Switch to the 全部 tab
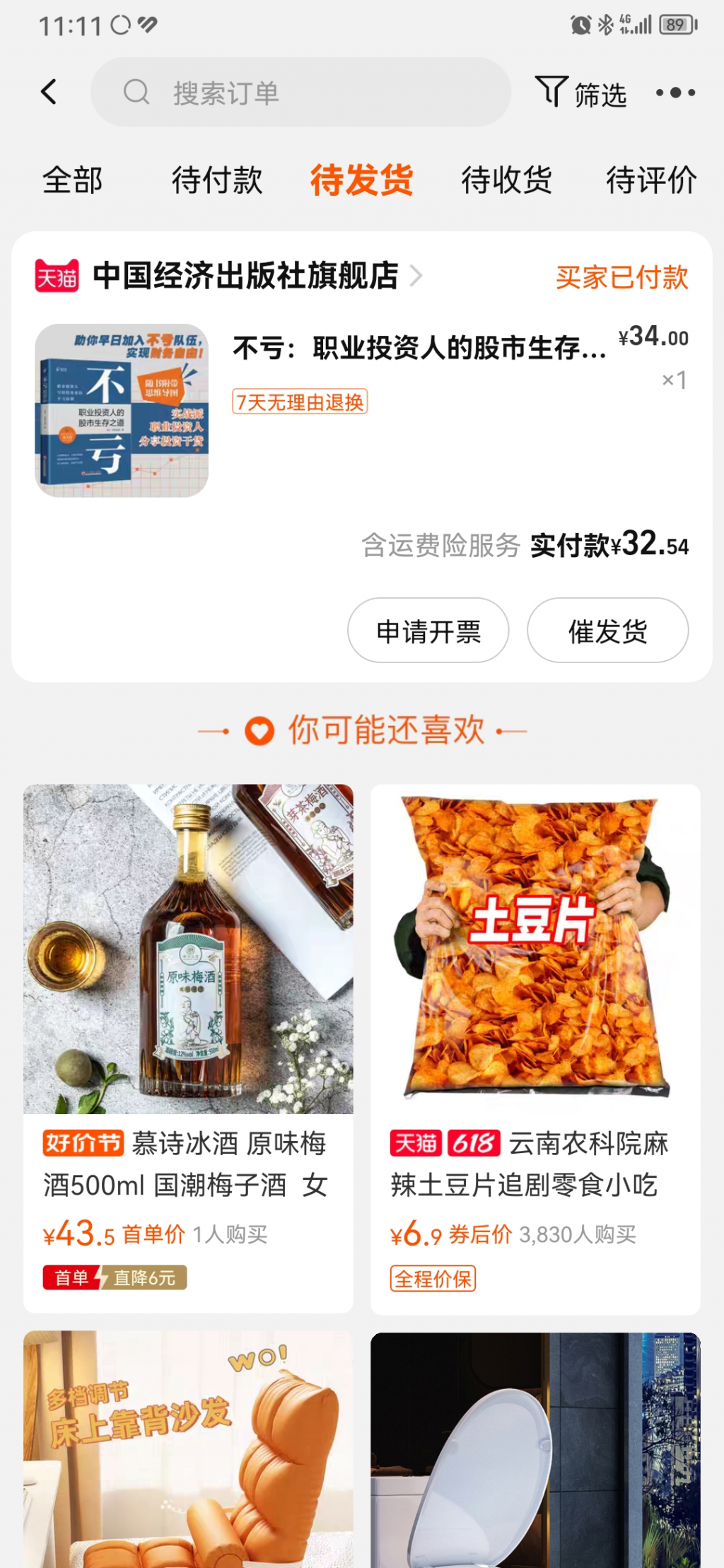 72,180
